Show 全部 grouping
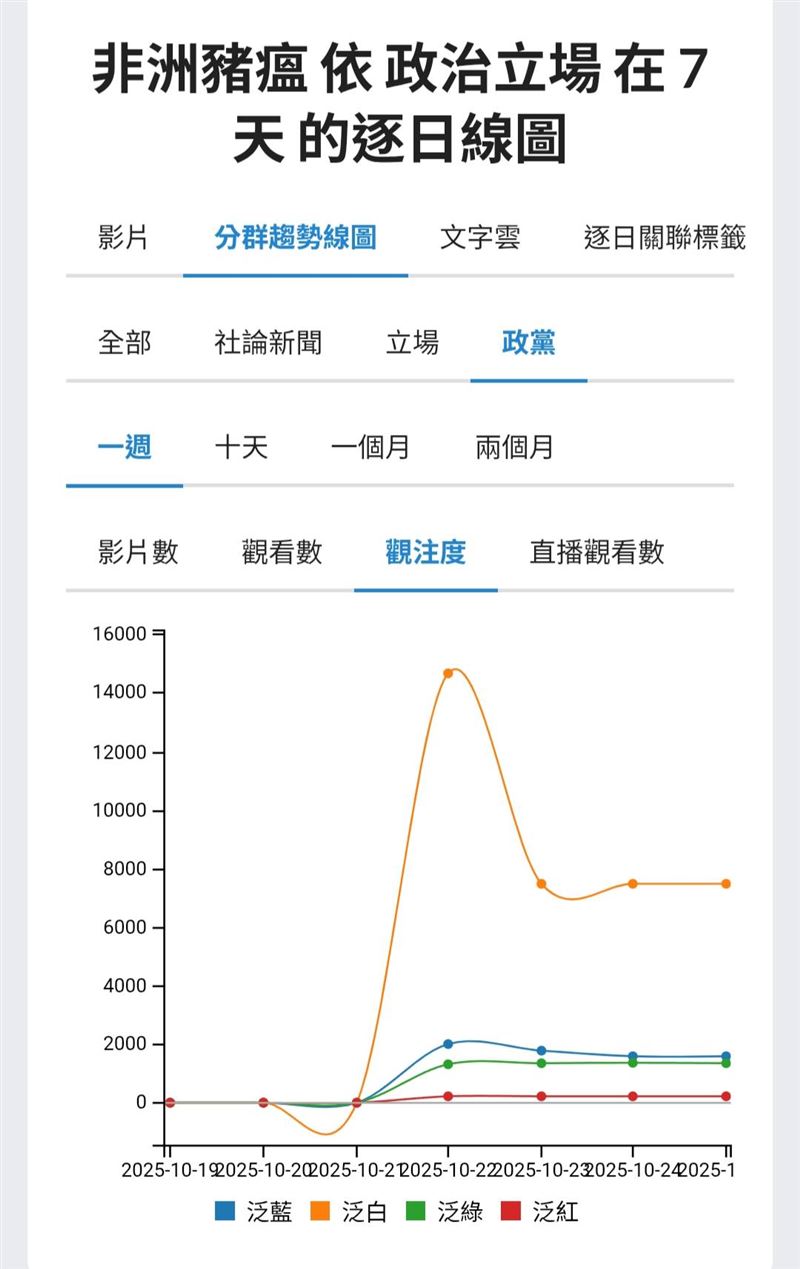The height and width of the screenshot is (1269, 800). tap(124, 343)
